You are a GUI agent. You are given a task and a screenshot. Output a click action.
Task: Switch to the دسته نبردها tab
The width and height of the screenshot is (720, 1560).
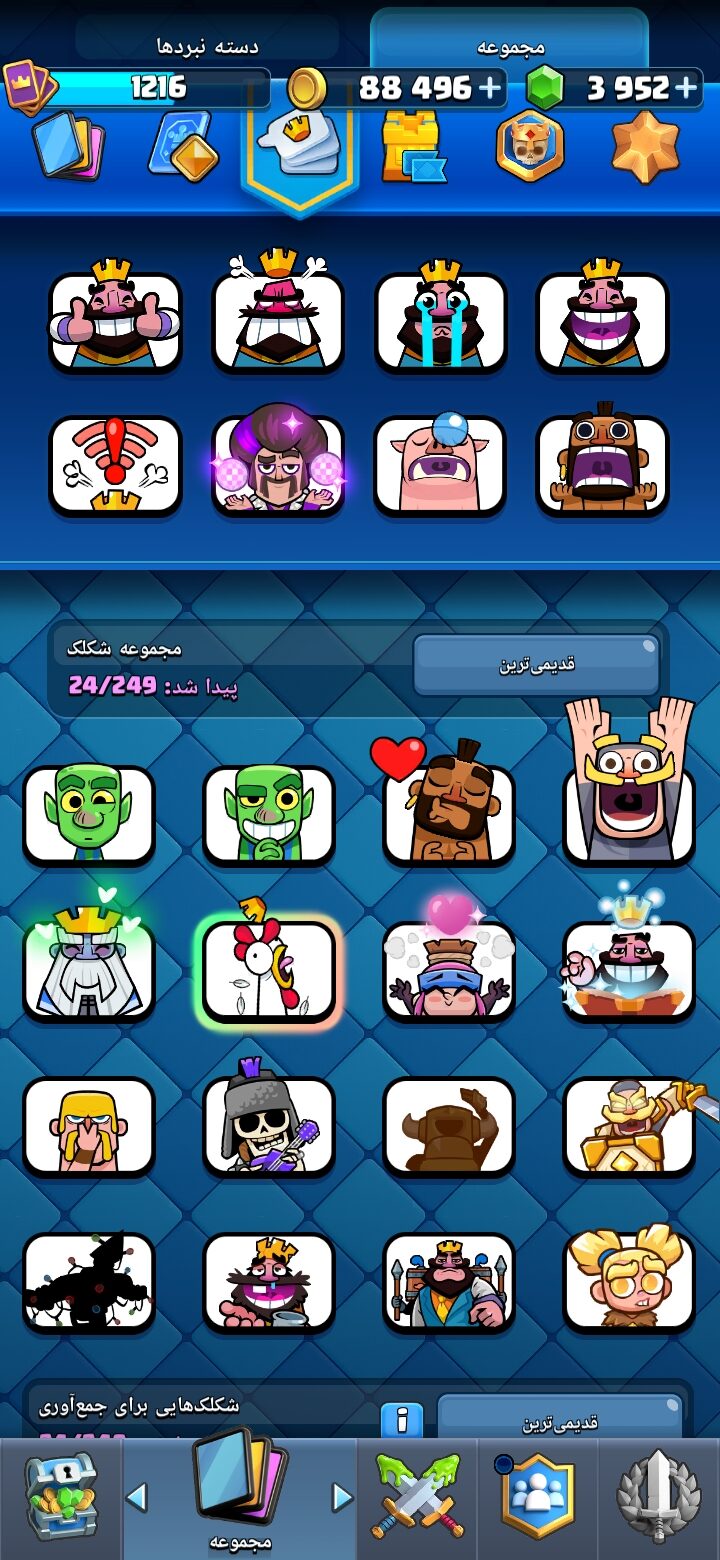[x=208, y=44]
